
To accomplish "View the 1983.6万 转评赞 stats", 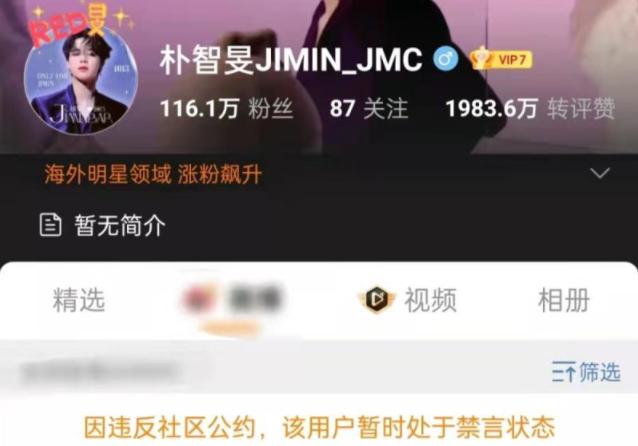I will click(531, 107).
